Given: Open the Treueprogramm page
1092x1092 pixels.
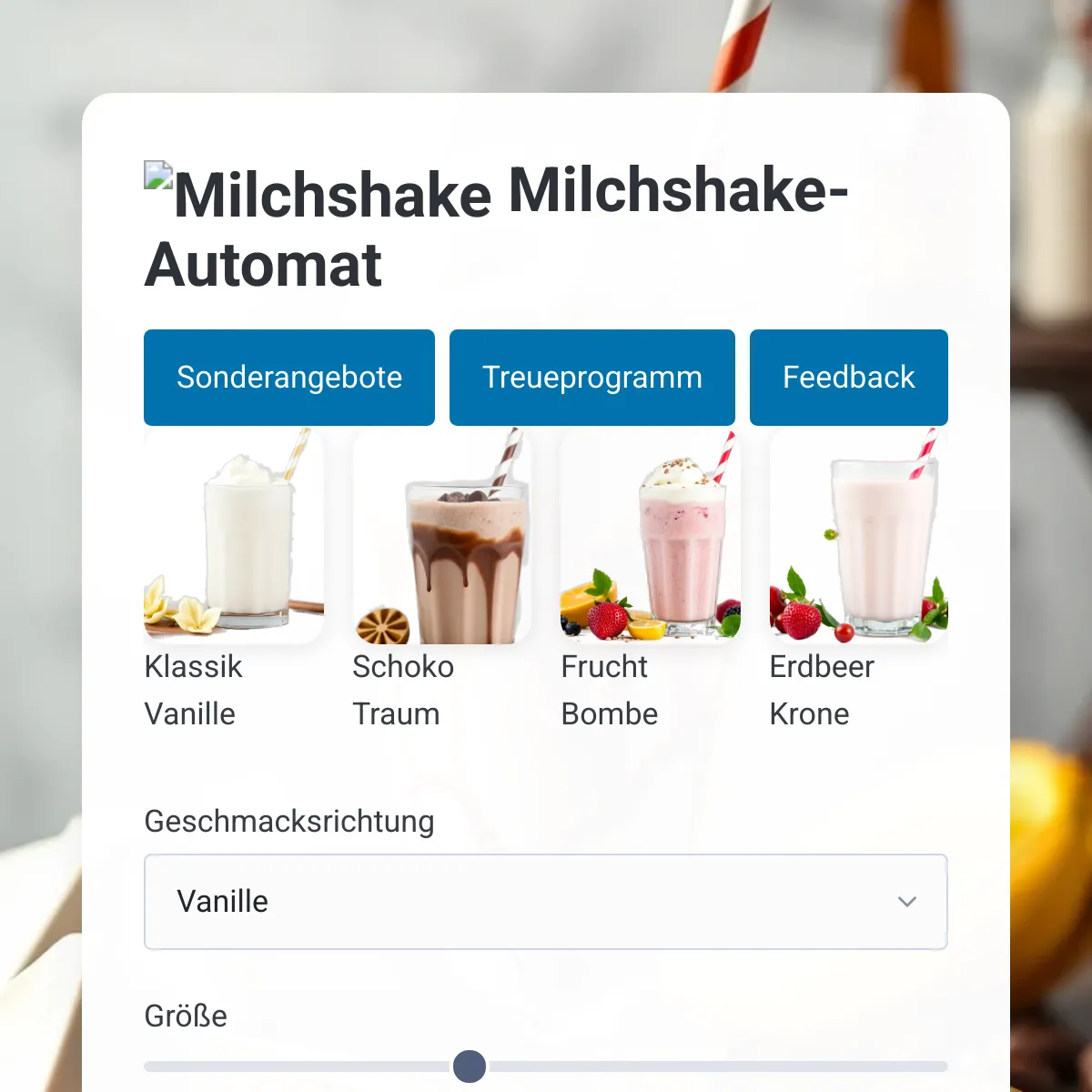Looking at the screenshot, I should (x=591, y=378).
